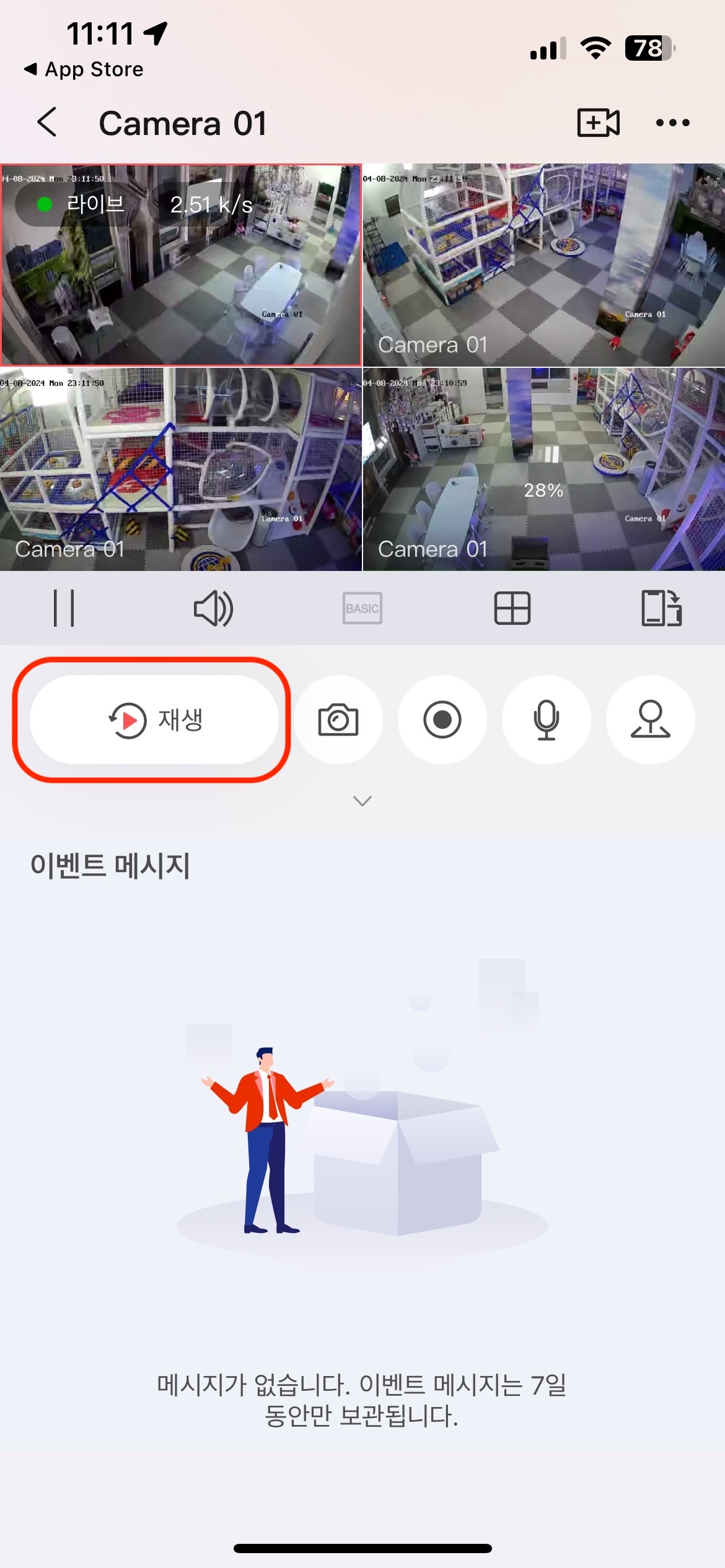Open the PTZ joystick control button
The image size is (725, 1568).
click(650, 720)
